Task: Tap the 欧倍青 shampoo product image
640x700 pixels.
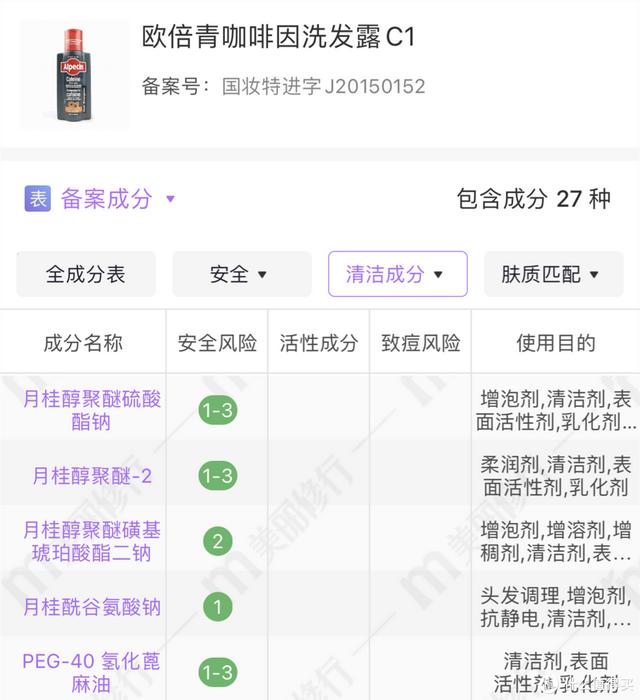Action: (75, 75)
